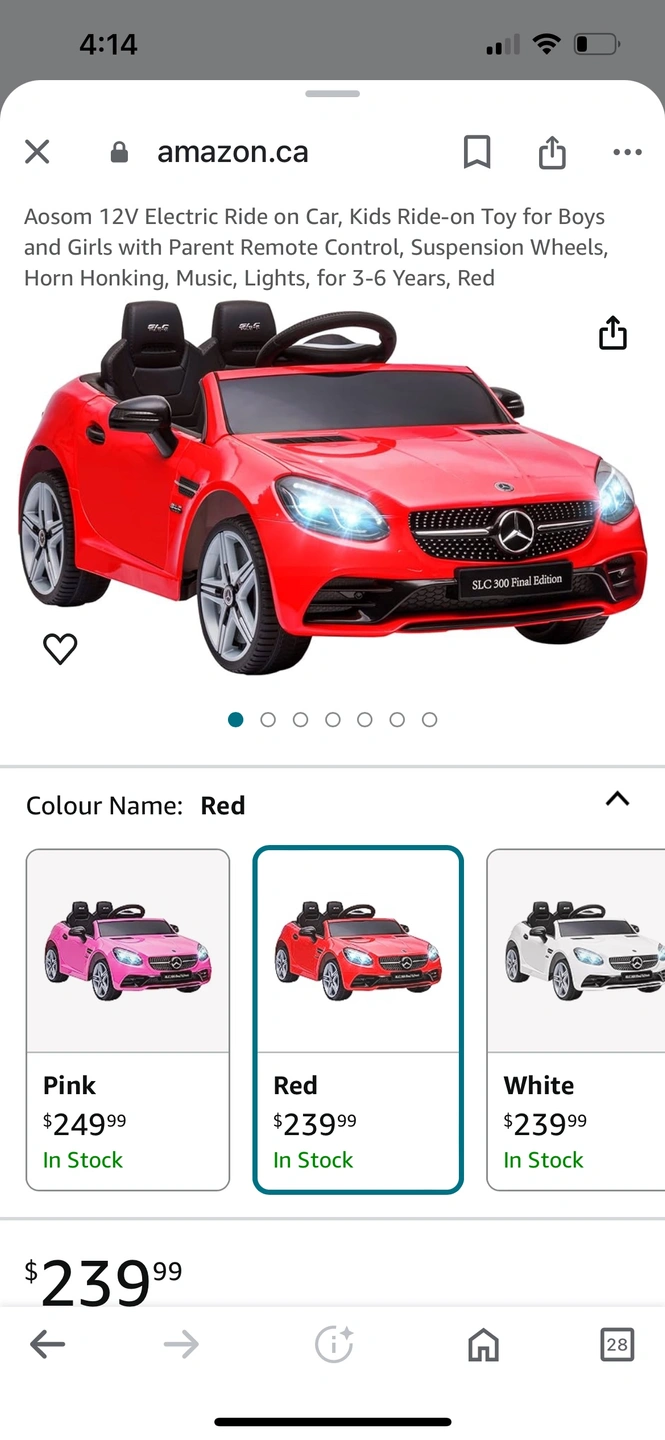This screenshot has height=1440, width=665.
Task: Open the browser overflow menu
Action: click(627, 152)
